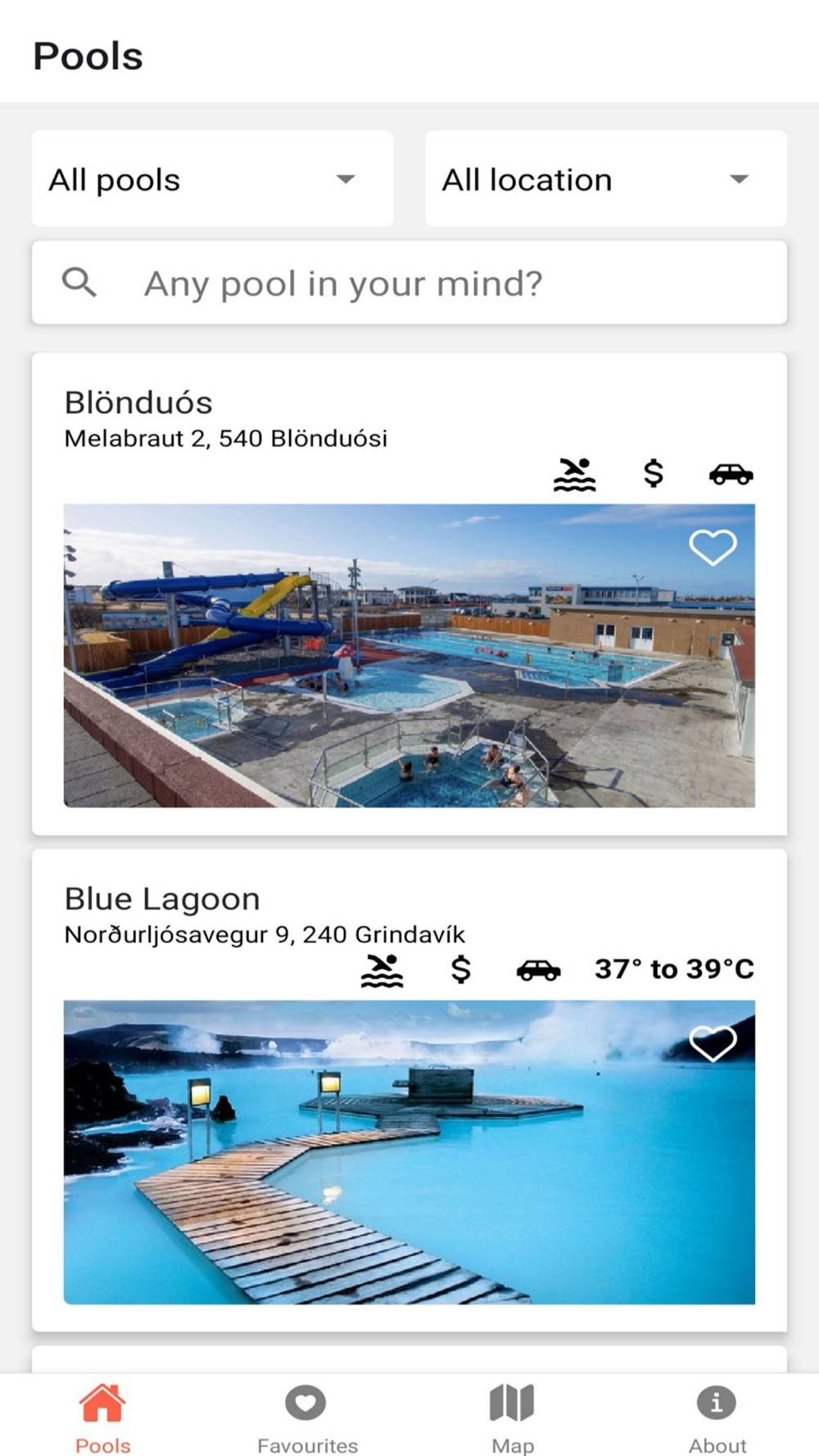Select the Pools tab
The image size is (819, 1456).
point(102,1418)
